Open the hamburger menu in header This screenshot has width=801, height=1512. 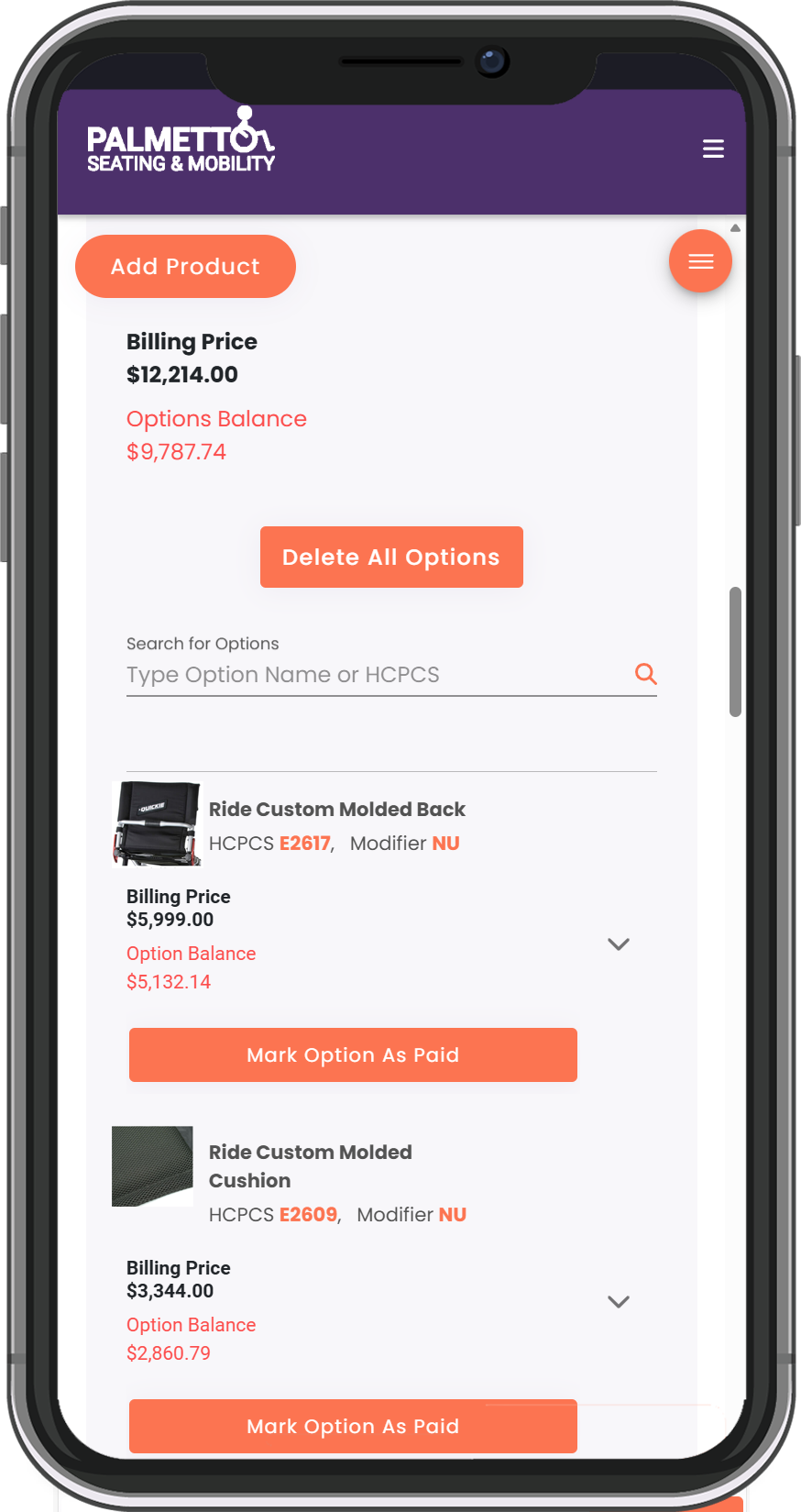pyautogui.click(x=713, y=149)
